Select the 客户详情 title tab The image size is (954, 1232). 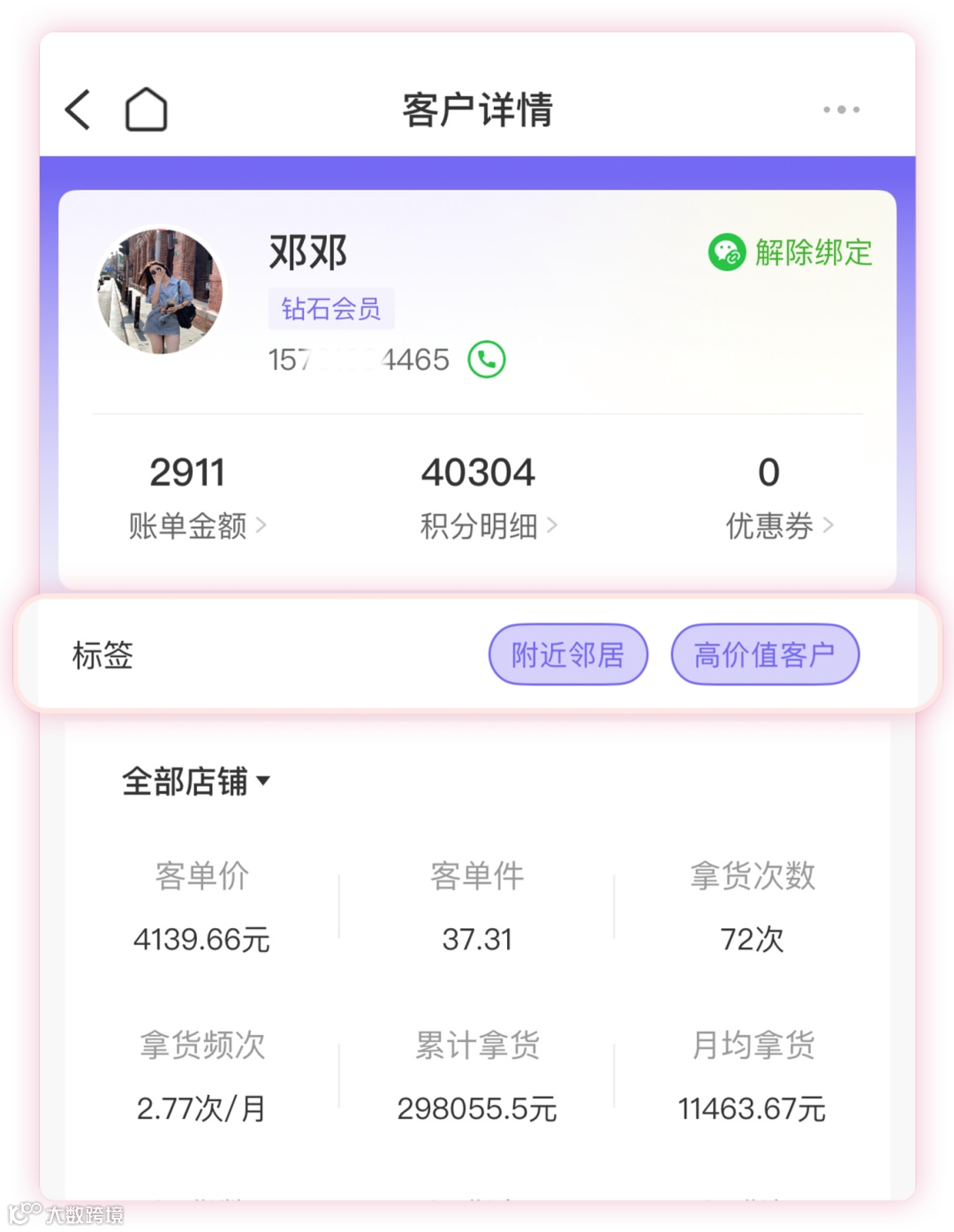click(477, 109)
